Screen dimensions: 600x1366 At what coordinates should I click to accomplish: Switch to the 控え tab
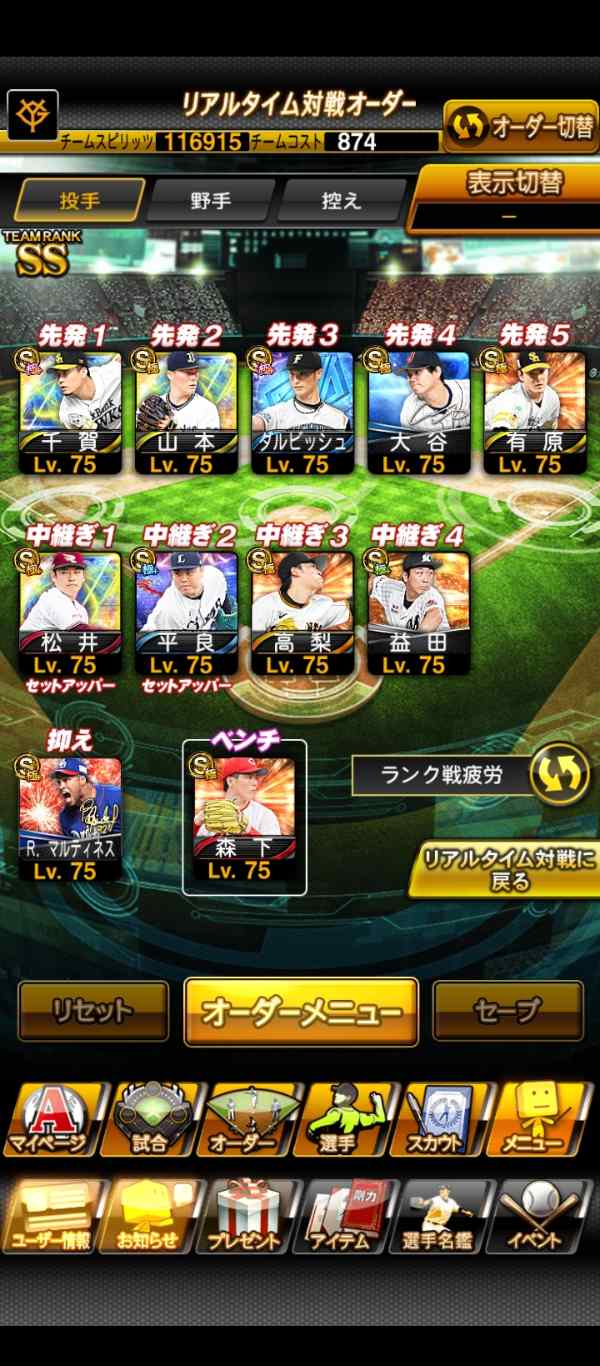[341, 201]
